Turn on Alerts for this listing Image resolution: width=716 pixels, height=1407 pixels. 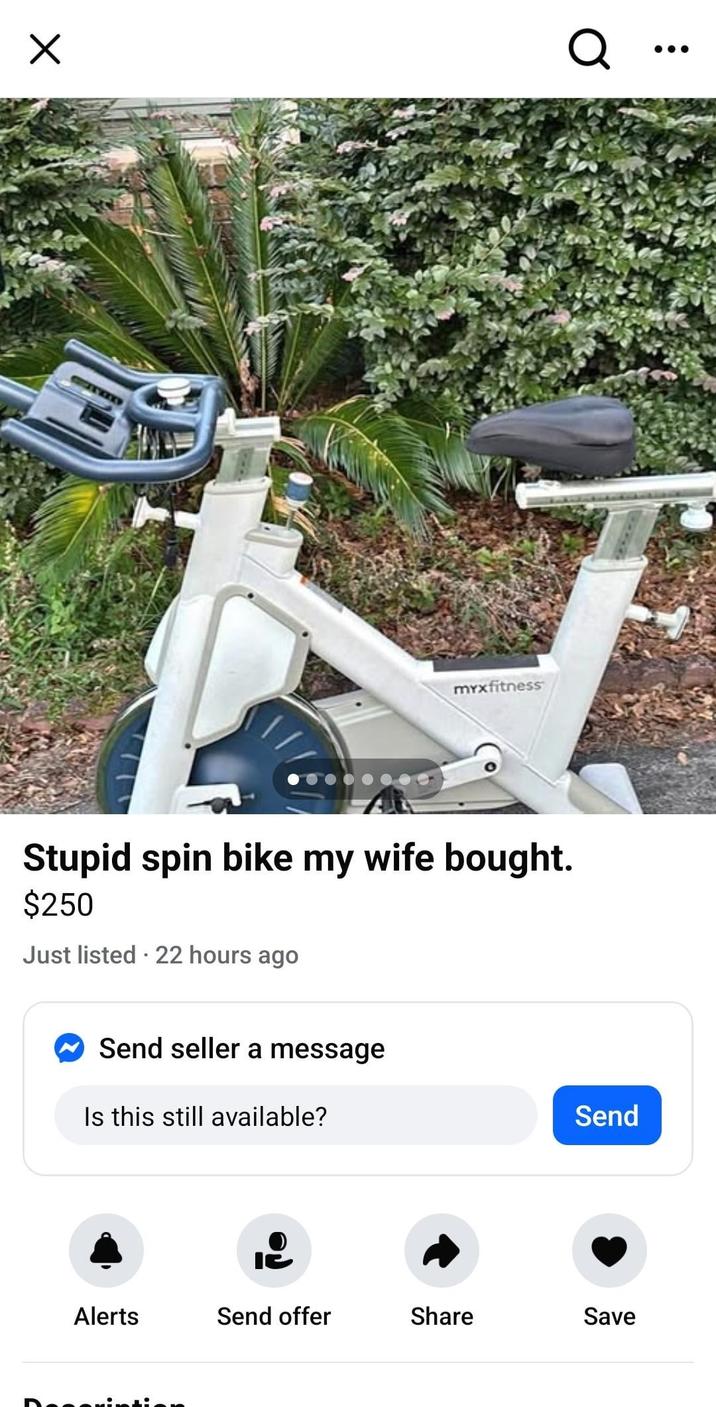[106, 1250]
